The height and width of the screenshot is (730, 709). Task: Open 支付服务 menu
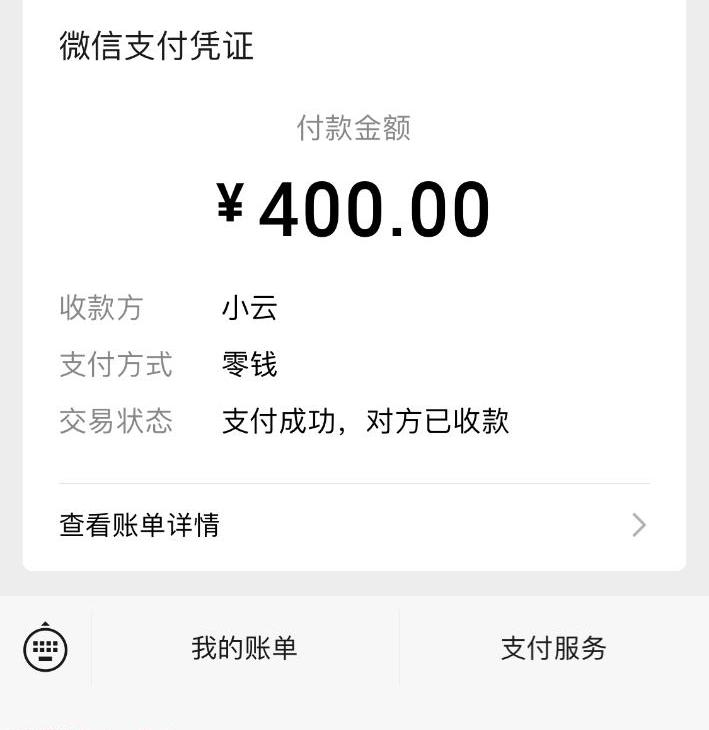coord(553,648)
